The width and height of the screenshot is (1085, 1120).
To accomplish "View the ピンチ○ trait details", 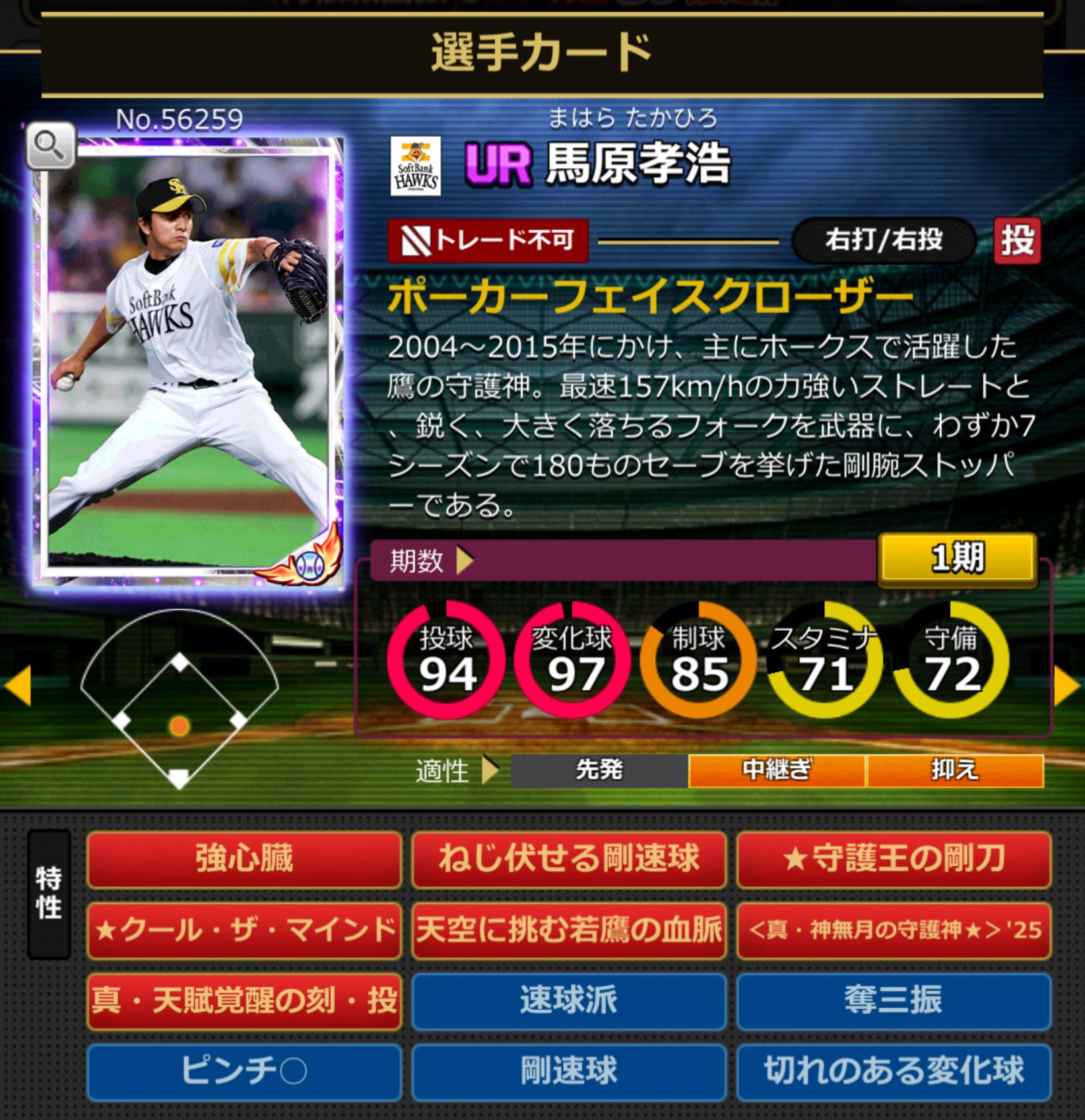I will (244, 1071).
